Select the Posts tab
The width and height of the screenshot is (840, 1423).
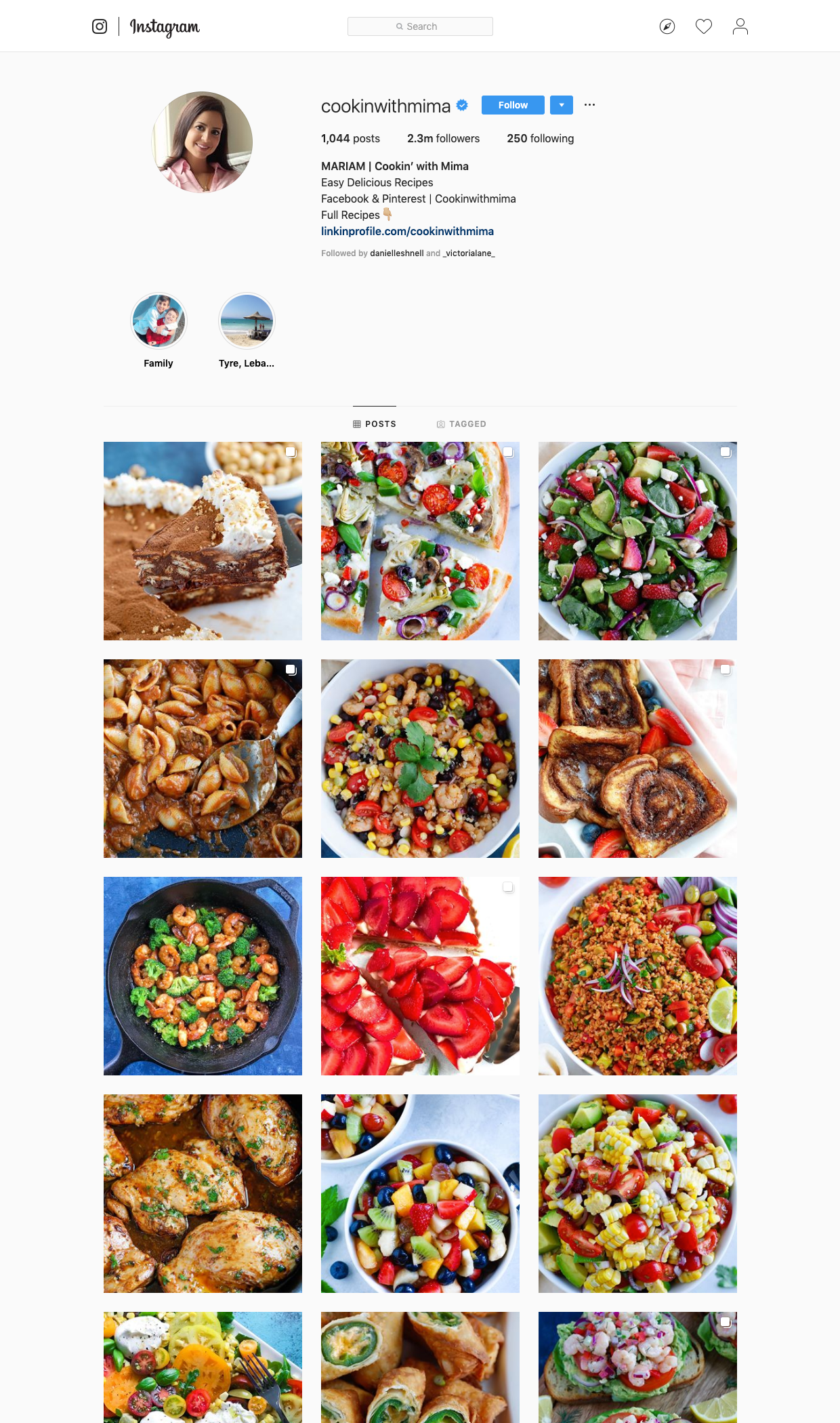375,424
